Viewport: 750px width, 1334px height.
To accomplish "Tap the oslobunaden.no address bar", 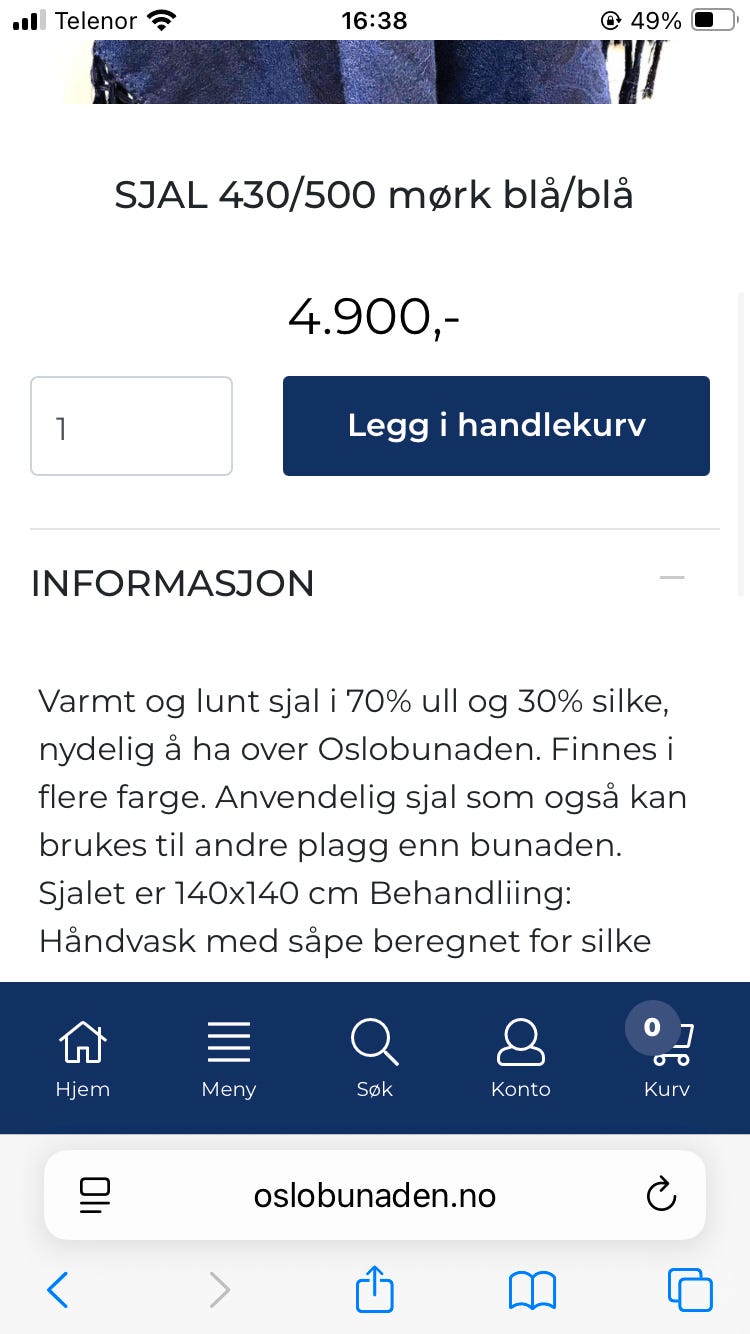I will coord(374,1194).
